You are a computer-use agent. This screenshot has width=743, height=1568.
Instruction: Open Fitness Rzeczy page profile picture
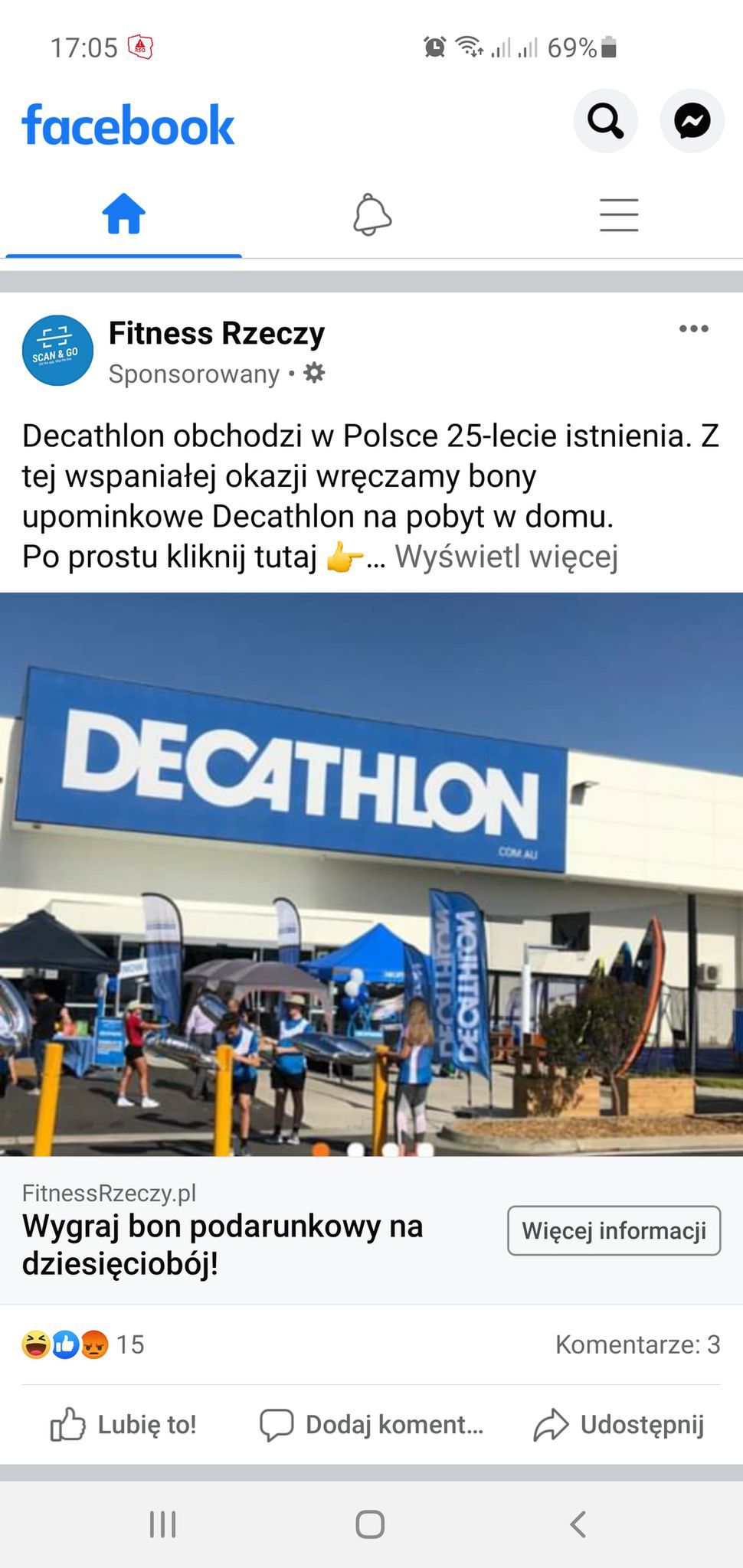point(57,350)
